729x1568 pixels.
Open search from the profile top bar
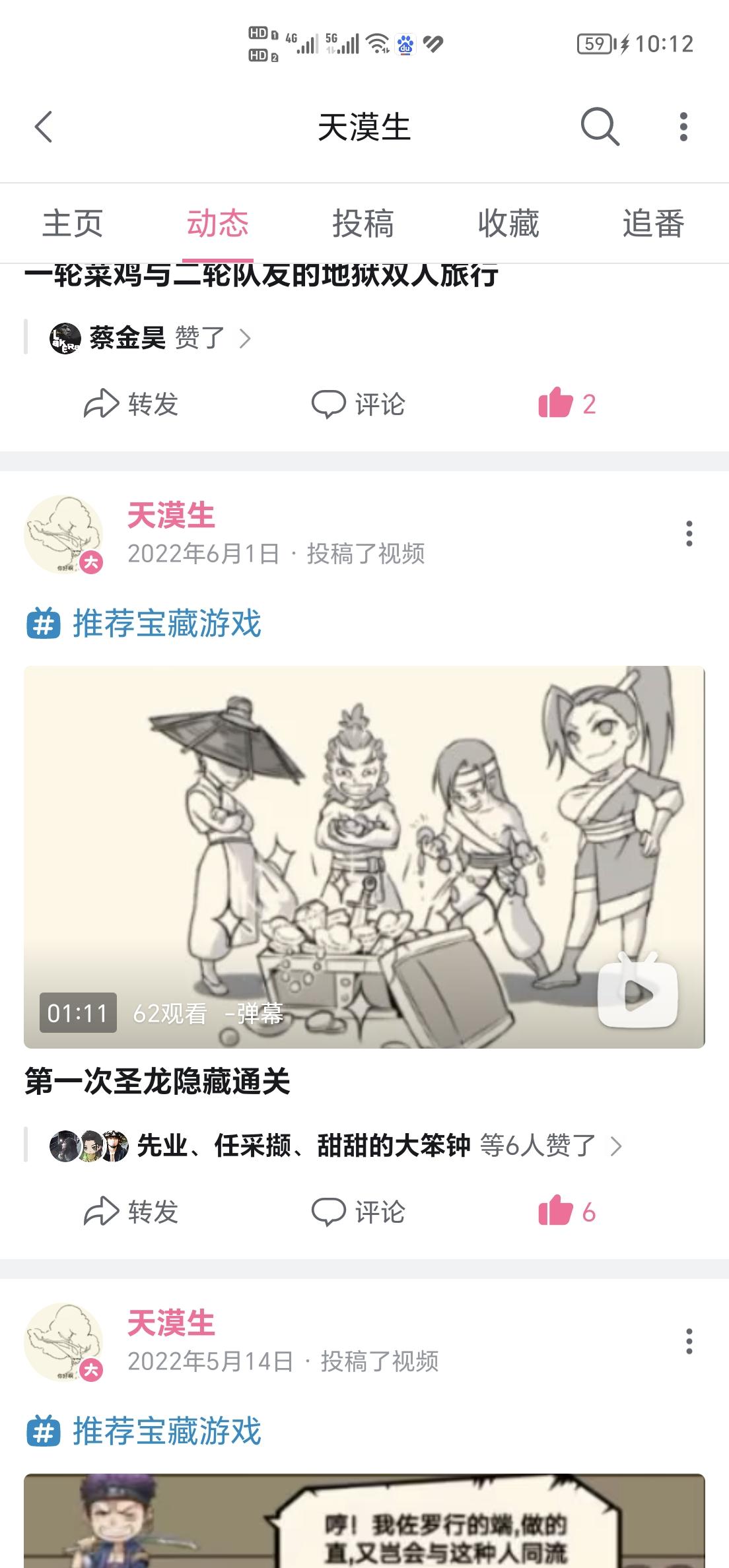[x=598, y=127]
